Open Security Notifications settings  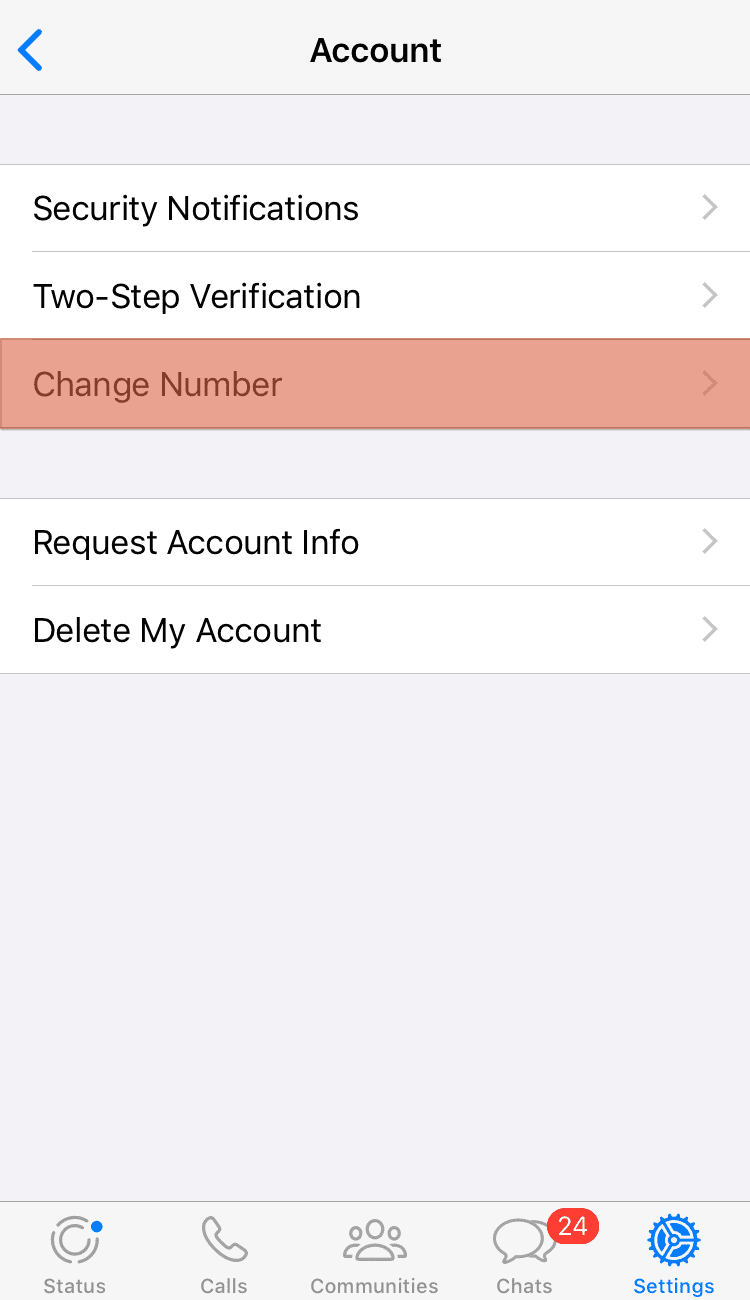coord(375,208)
